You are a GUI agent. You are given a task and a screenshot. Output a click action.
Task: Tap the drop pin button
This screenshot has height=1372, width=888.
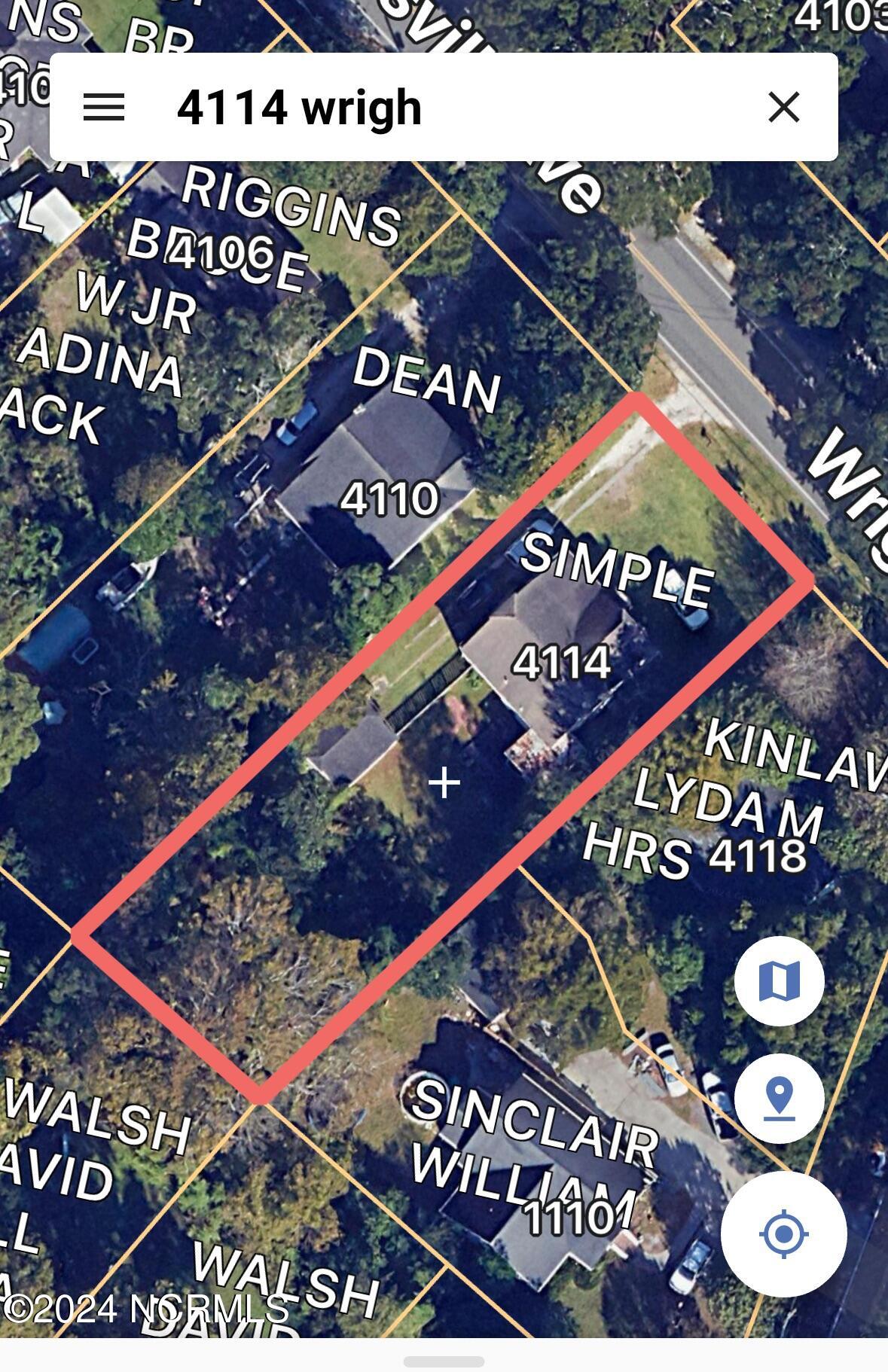[x=779, y=1099]
